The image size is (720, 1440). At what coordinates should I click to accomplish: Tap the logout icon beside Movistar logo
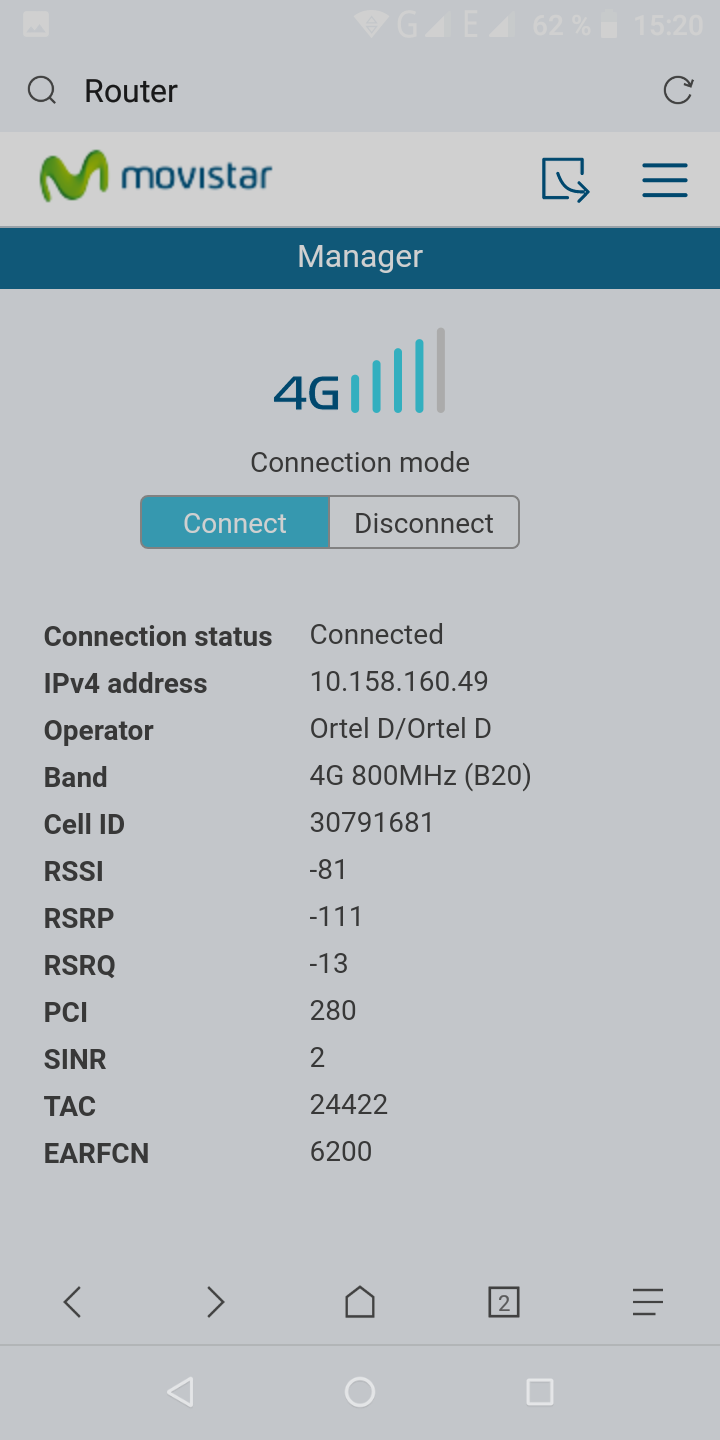tap(565, 180)
